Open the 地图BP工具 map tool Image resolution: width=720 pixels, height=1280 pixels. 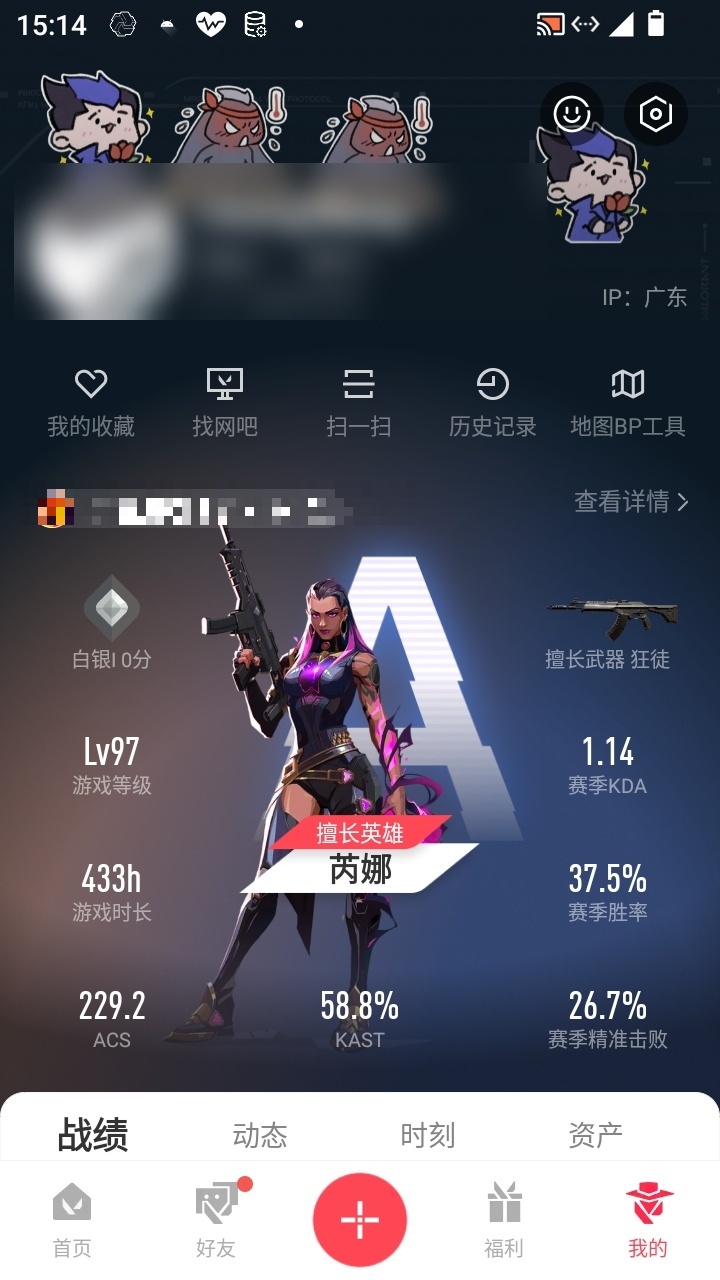click(x=628, y=403)
